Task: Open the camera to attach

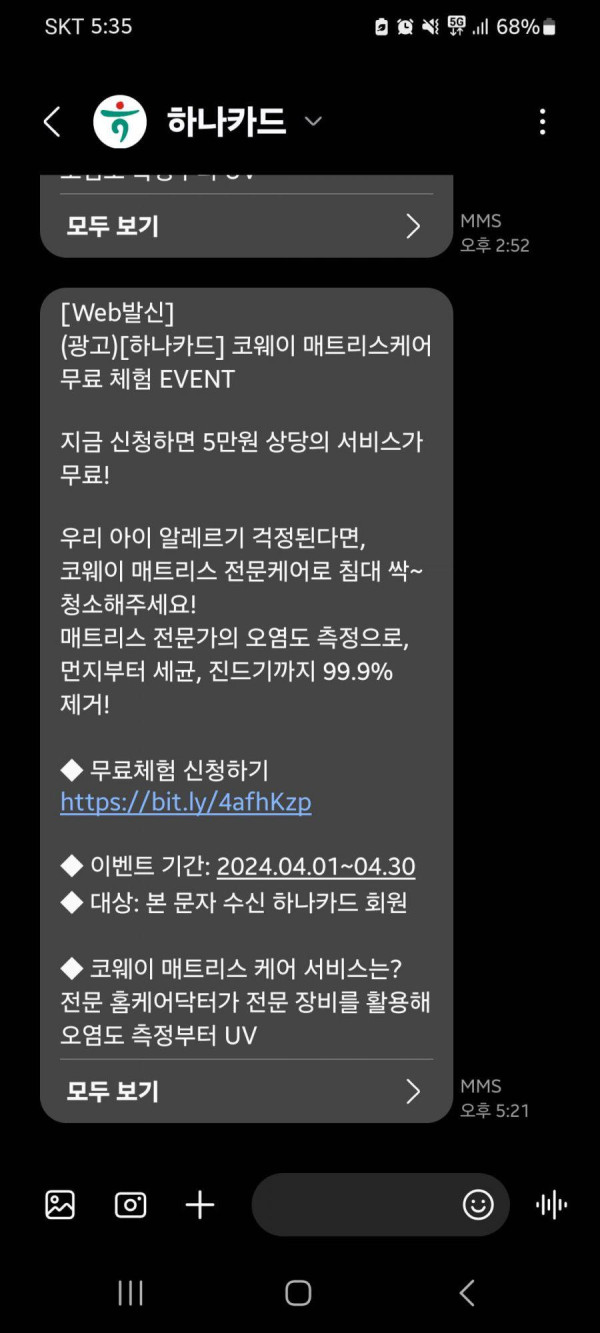Action: (130, 1205)
